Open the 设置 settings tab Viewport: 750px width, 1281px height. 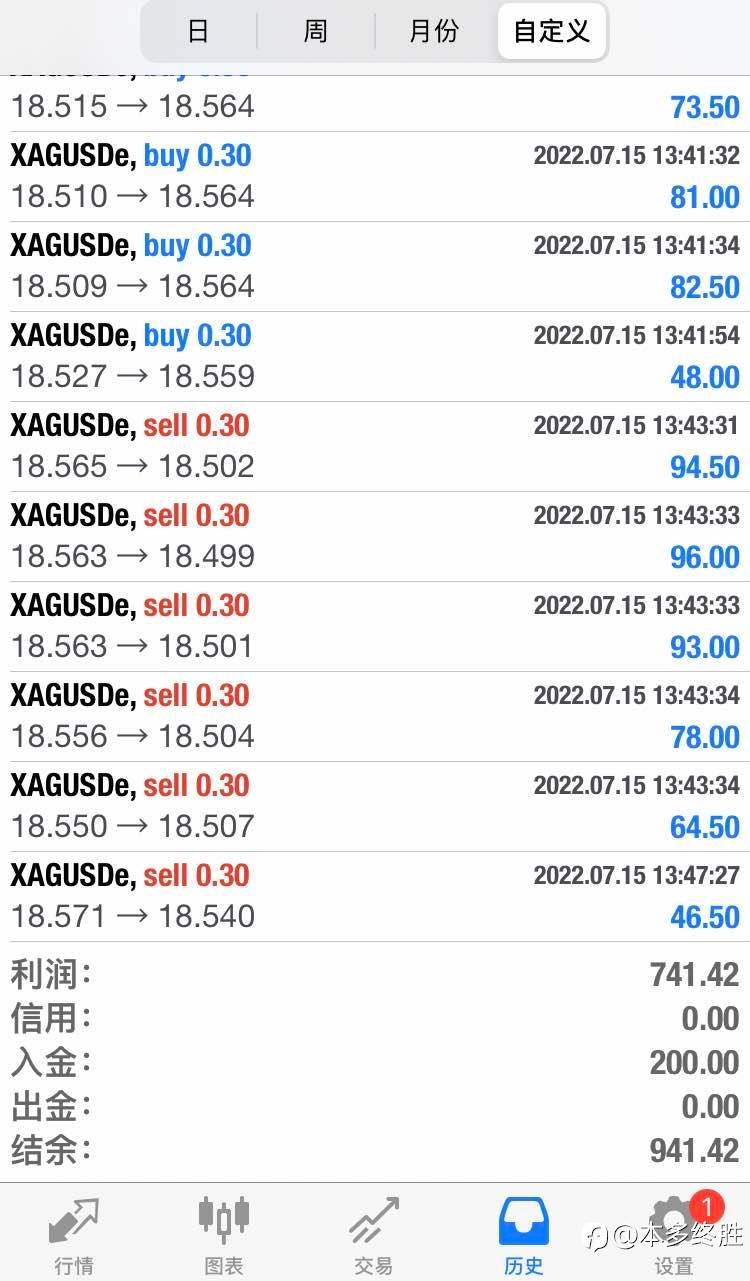[x=674, y=1234]
